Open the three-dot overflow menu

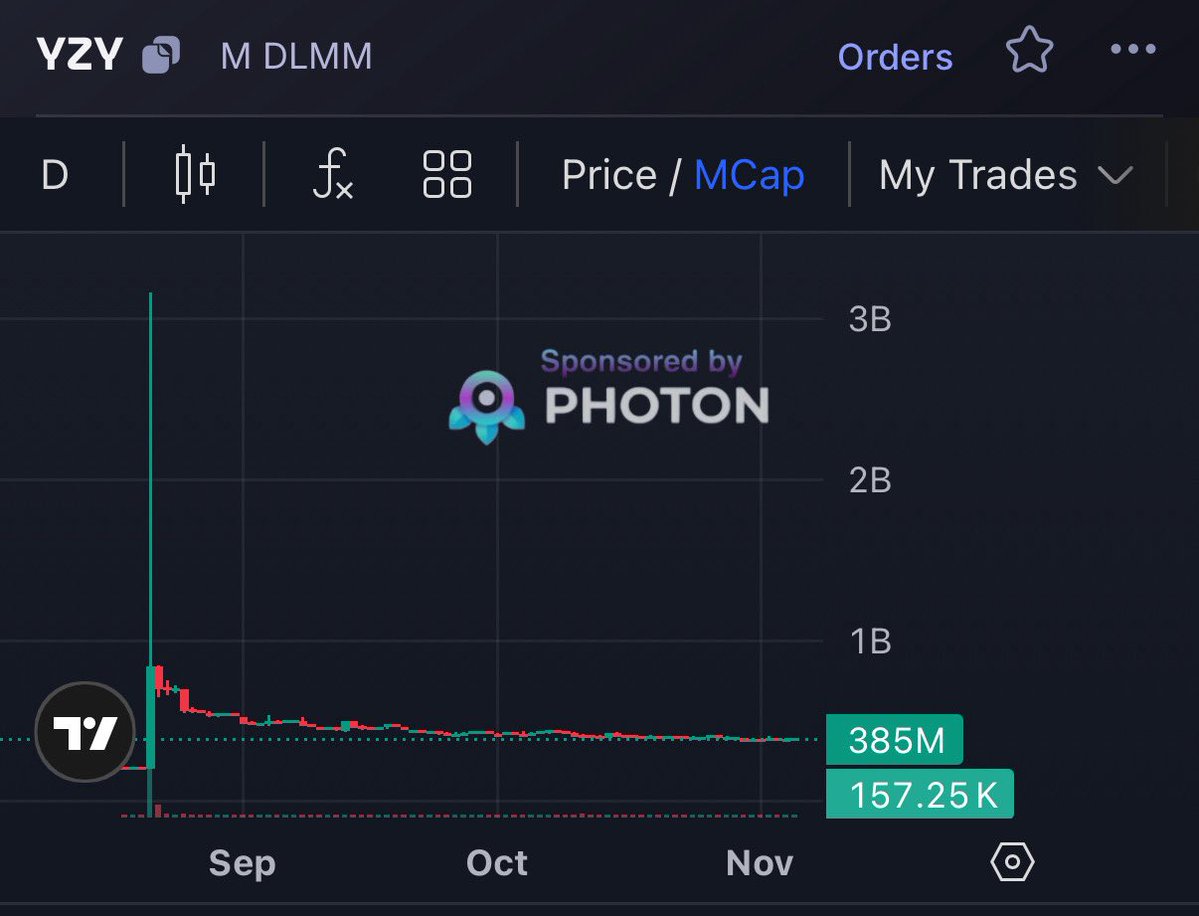tap(1133, 49)
